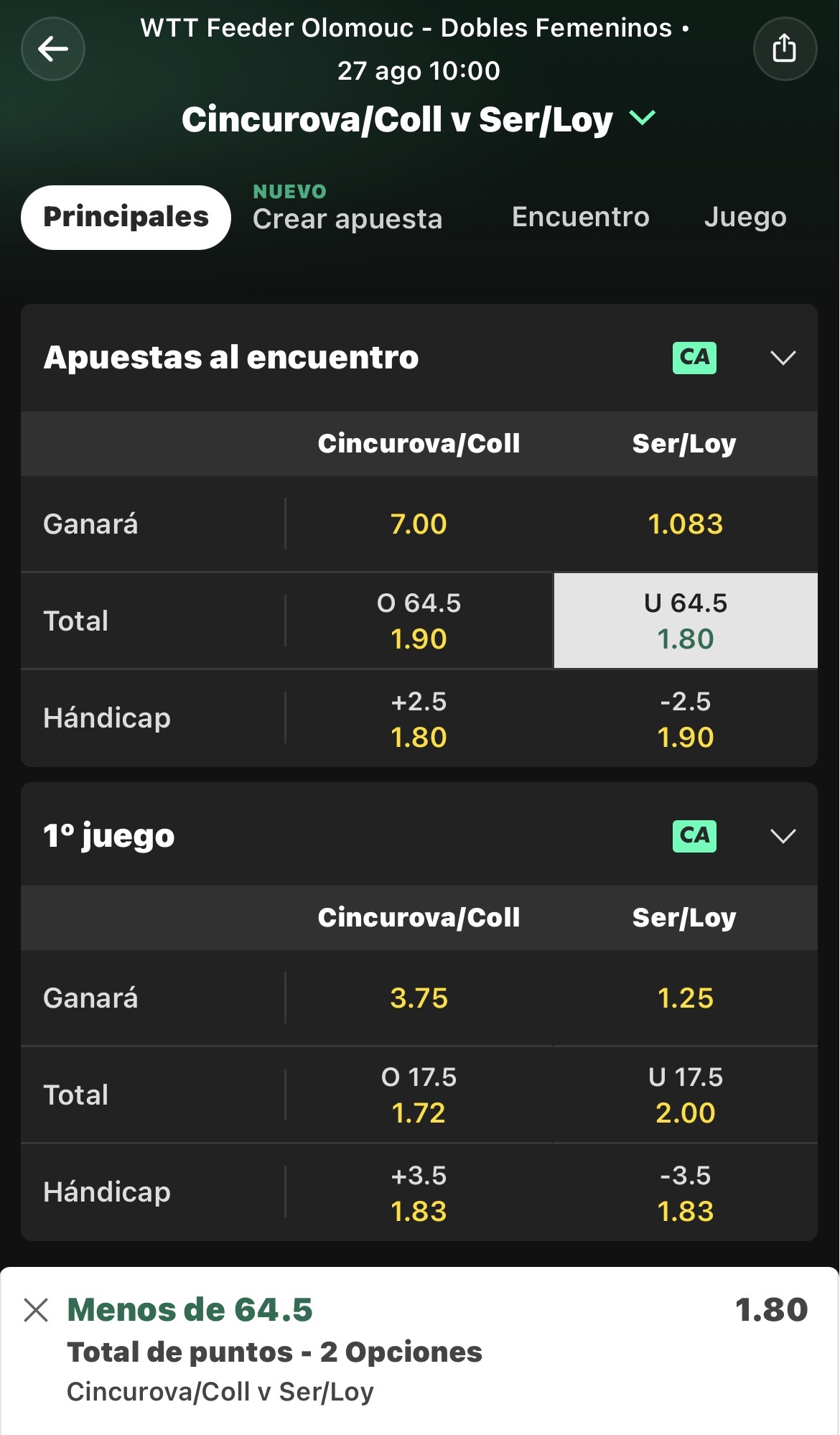
Task: Select the Principales tab
Action: (126, 217)
